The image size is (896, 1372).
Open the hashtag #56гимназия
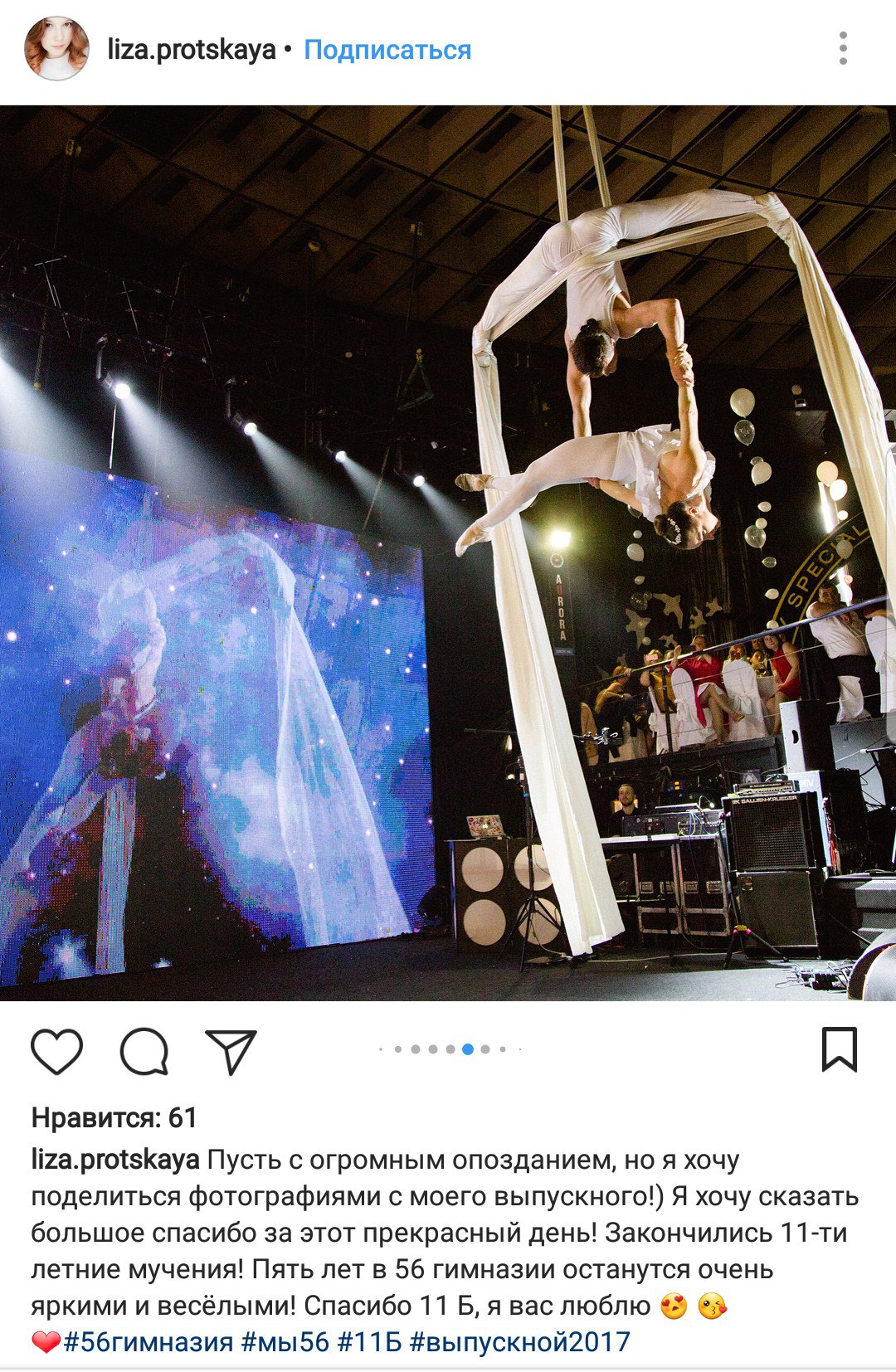[x=148, y=1341]
